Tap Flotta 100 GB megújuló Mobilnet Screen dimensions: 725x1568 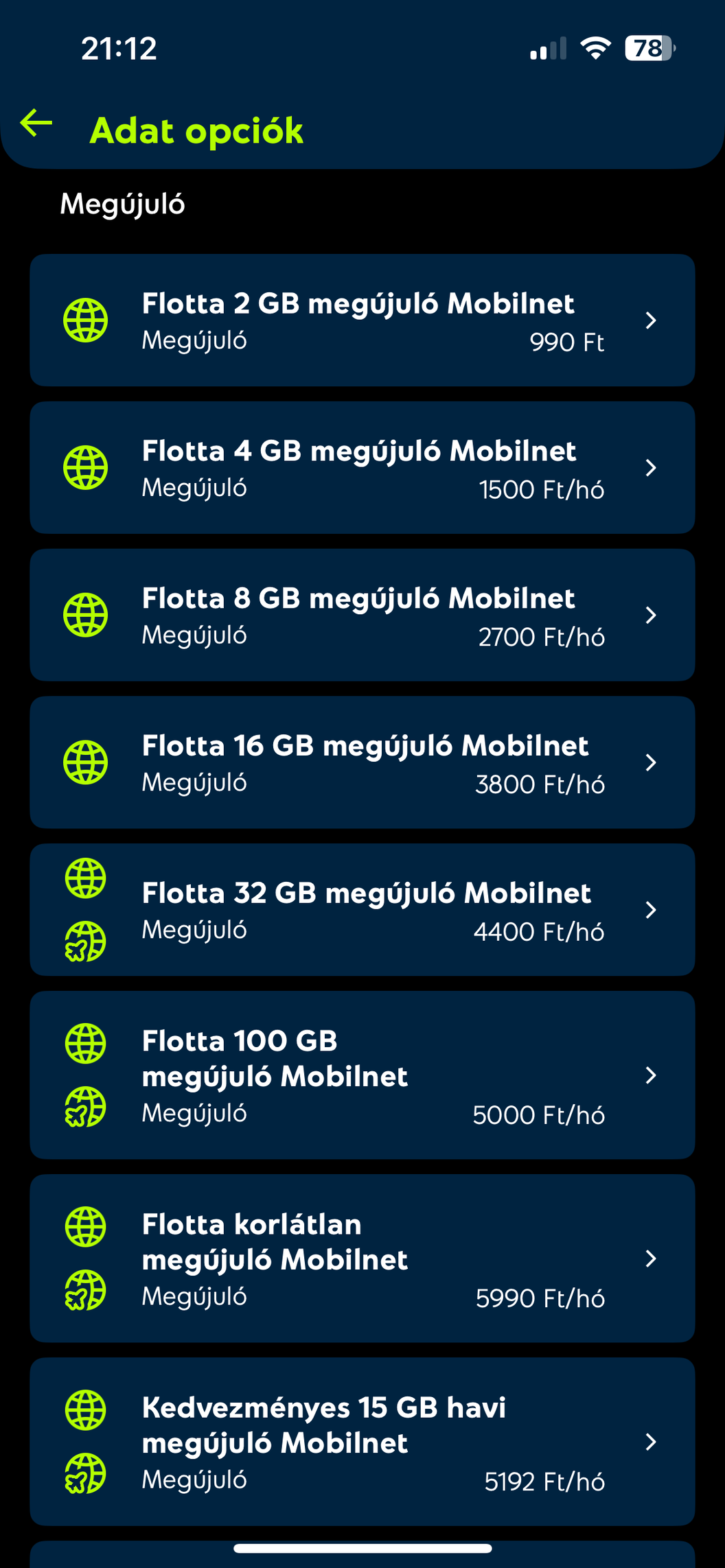click(x=362, y=1075)
